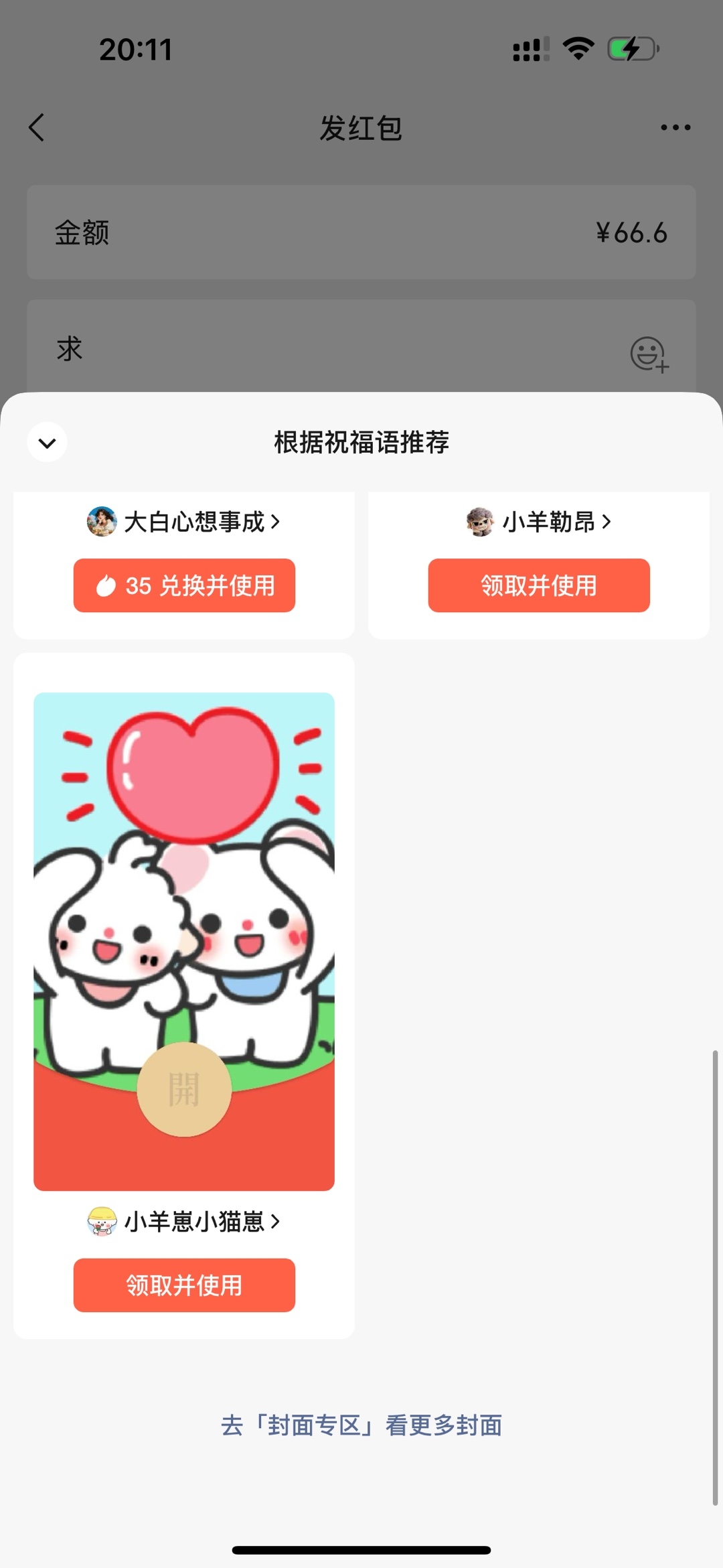Go back from 发红包 page
The width and height of the screenshot is (723, 1568).
pos(37,127)
